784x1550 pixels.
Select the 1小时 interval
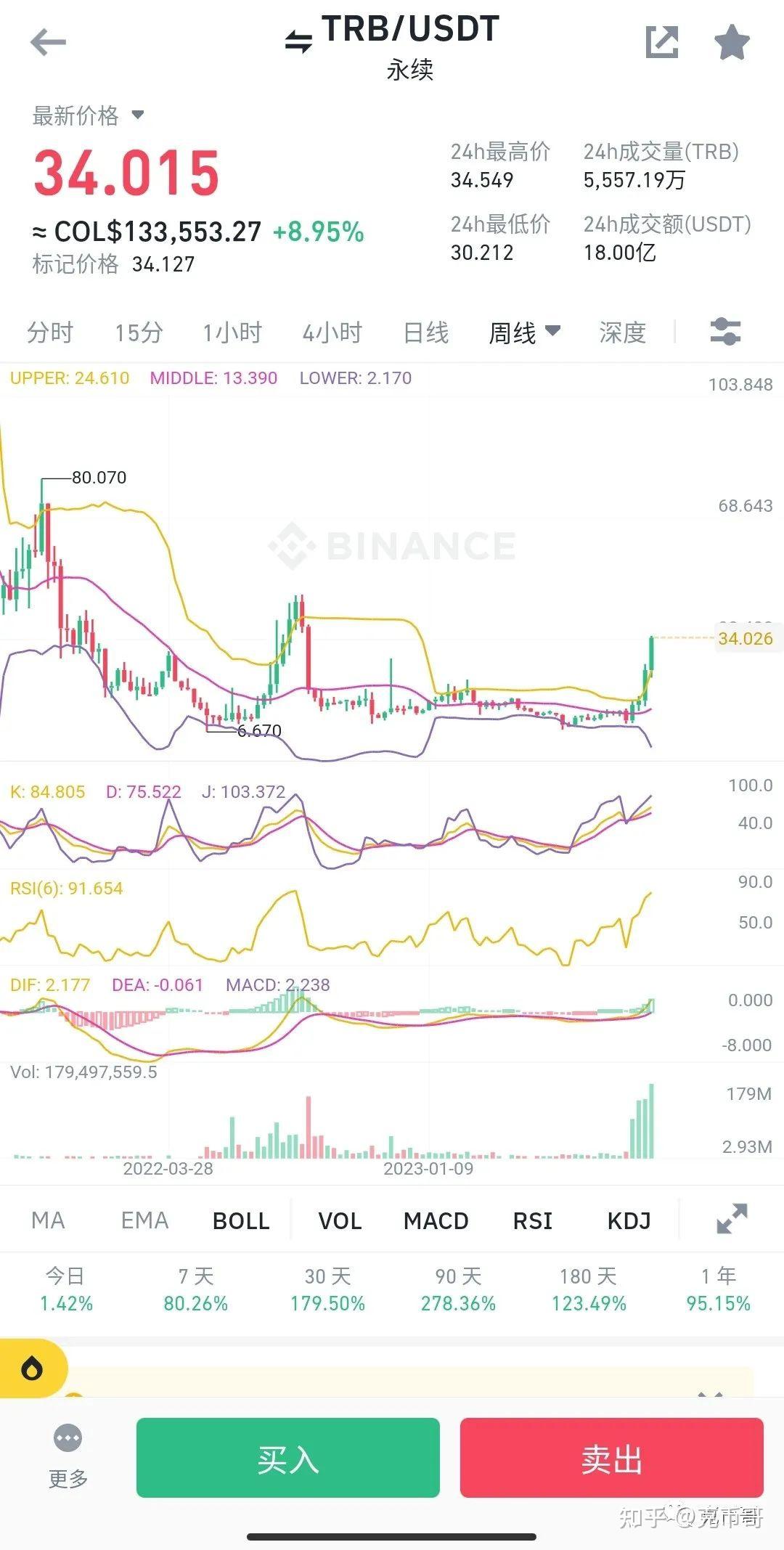tap(232, 333)
